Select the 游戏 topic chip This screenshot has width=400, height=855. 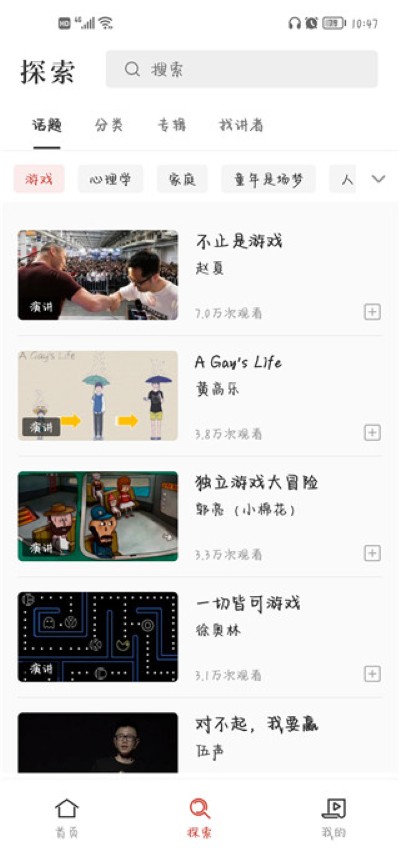(x=39, y=179)
